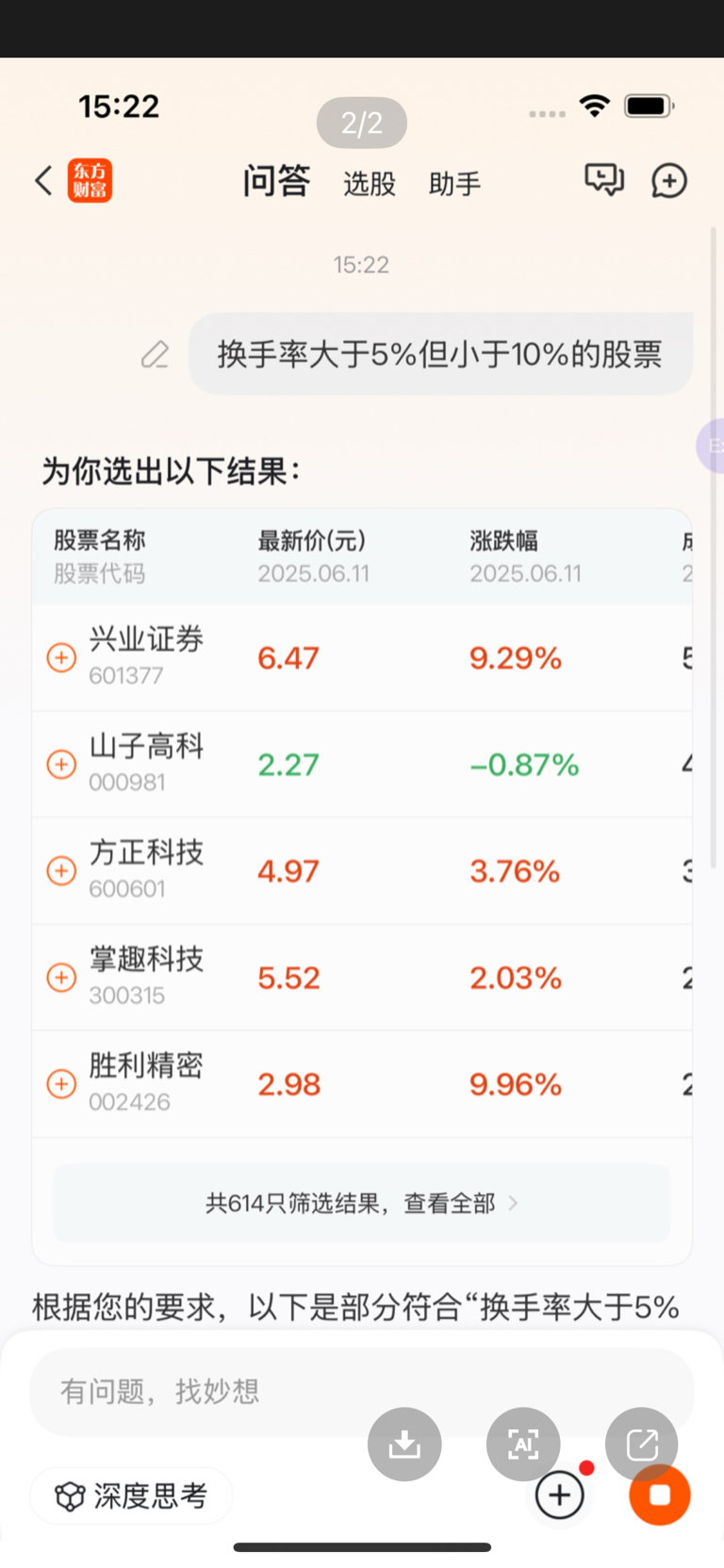Switch to the 助手 tab
This screenshot has height=1568, width=724.
coord(455,183)
